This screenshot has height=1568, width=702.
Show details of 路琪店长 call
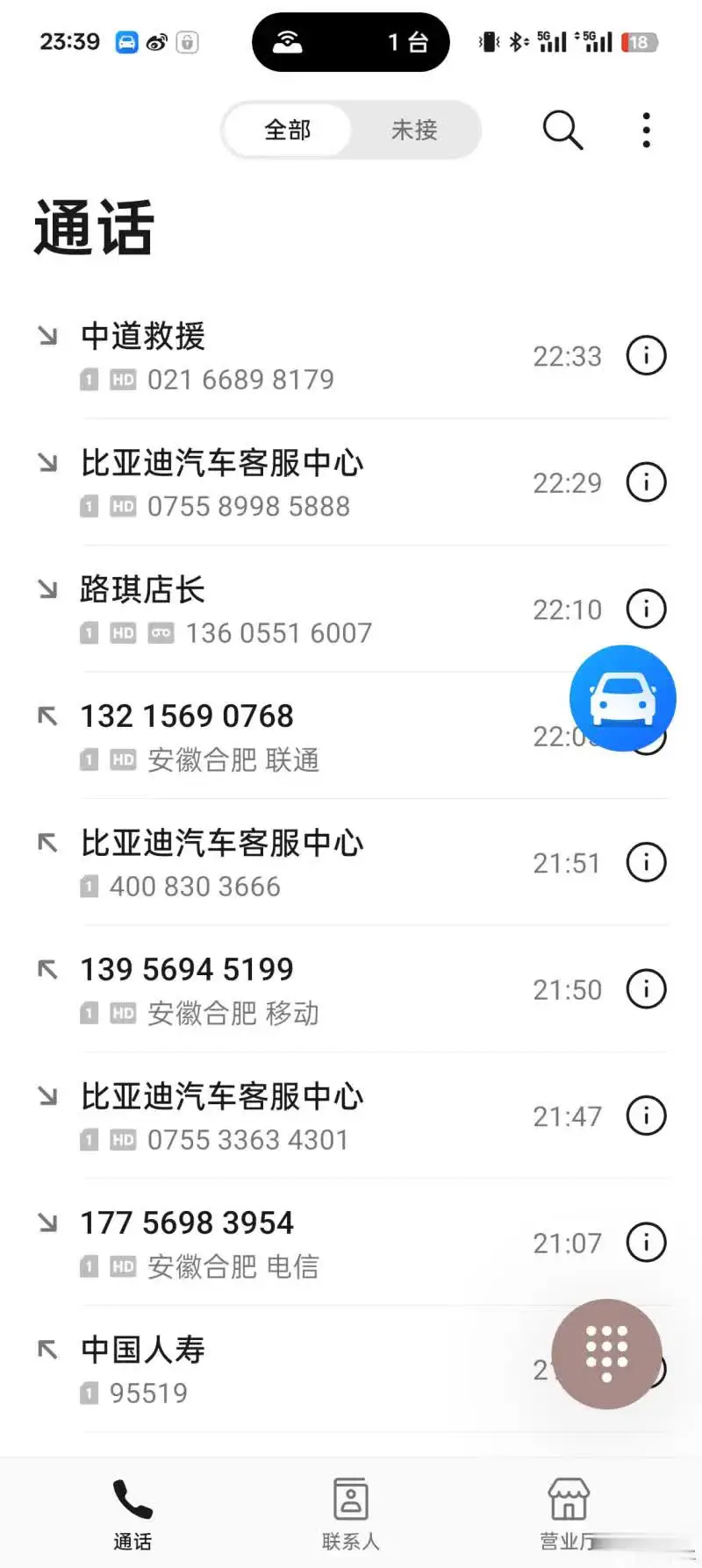tap(646, 609)
